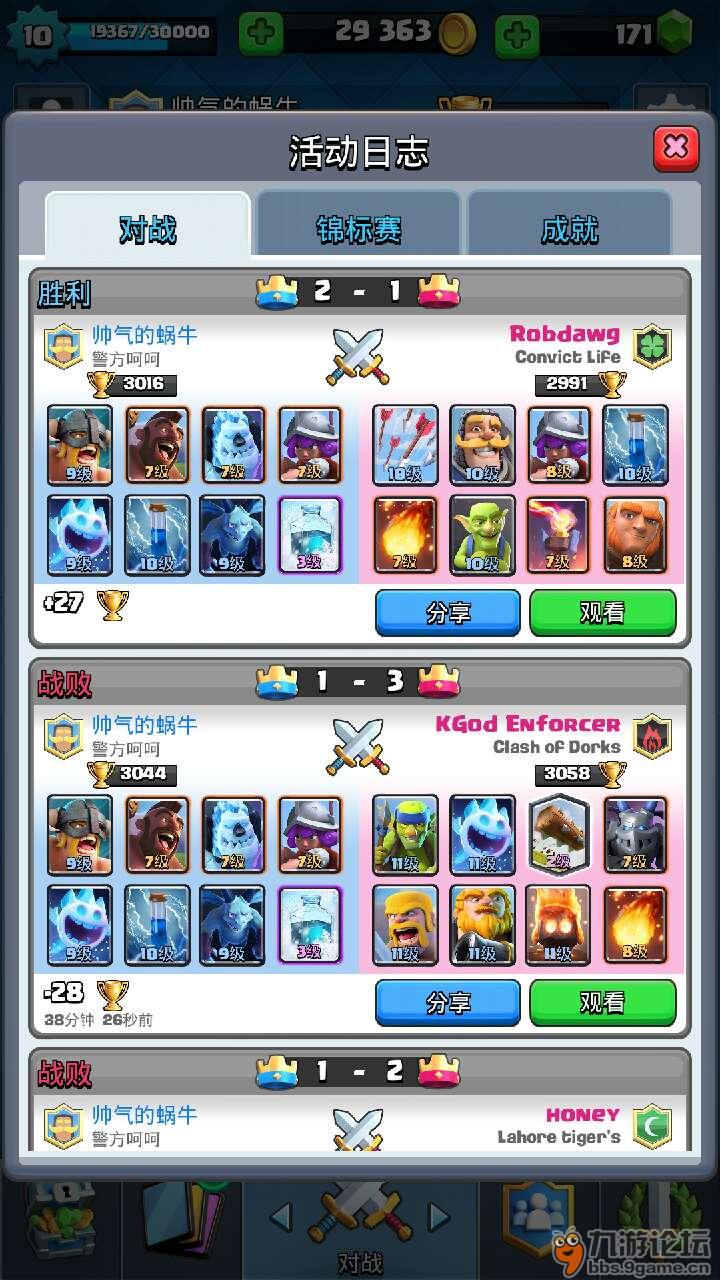Tap the green plus to buy gold

point(261,34)
